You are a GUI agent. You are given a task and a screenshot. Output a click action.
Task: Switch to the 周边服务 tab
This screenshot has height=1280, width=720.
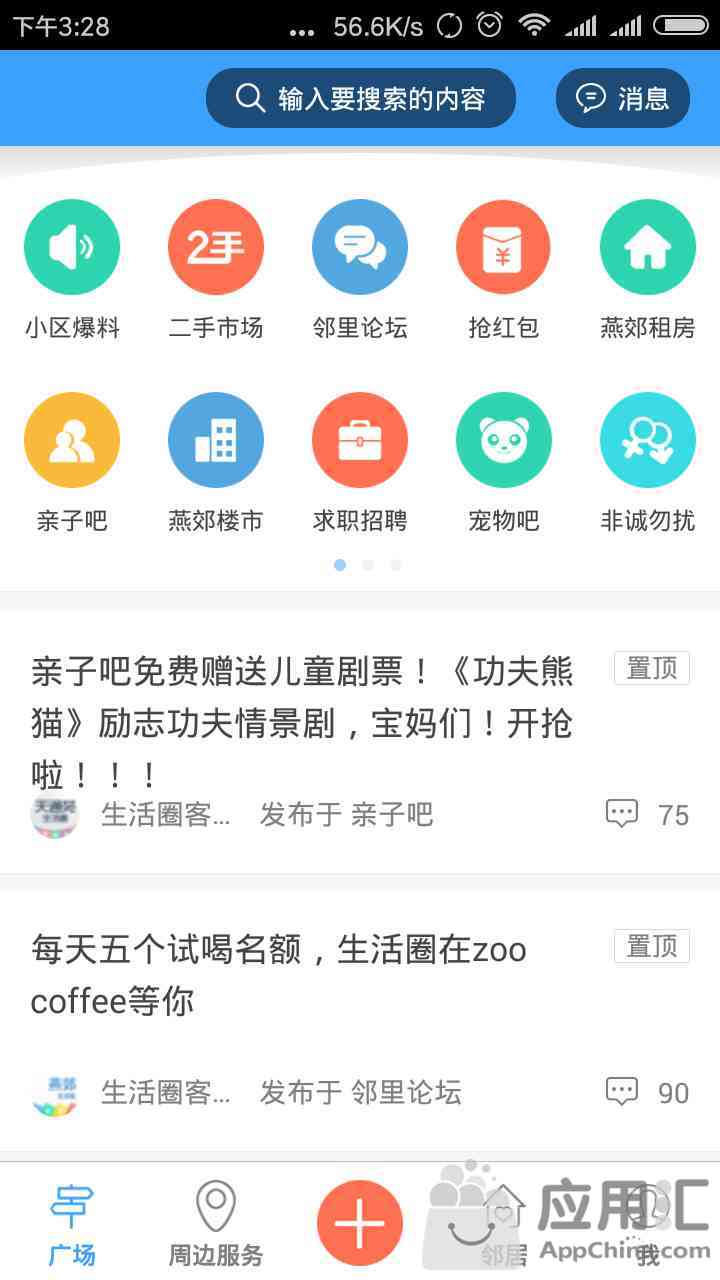coord(216,1223)
